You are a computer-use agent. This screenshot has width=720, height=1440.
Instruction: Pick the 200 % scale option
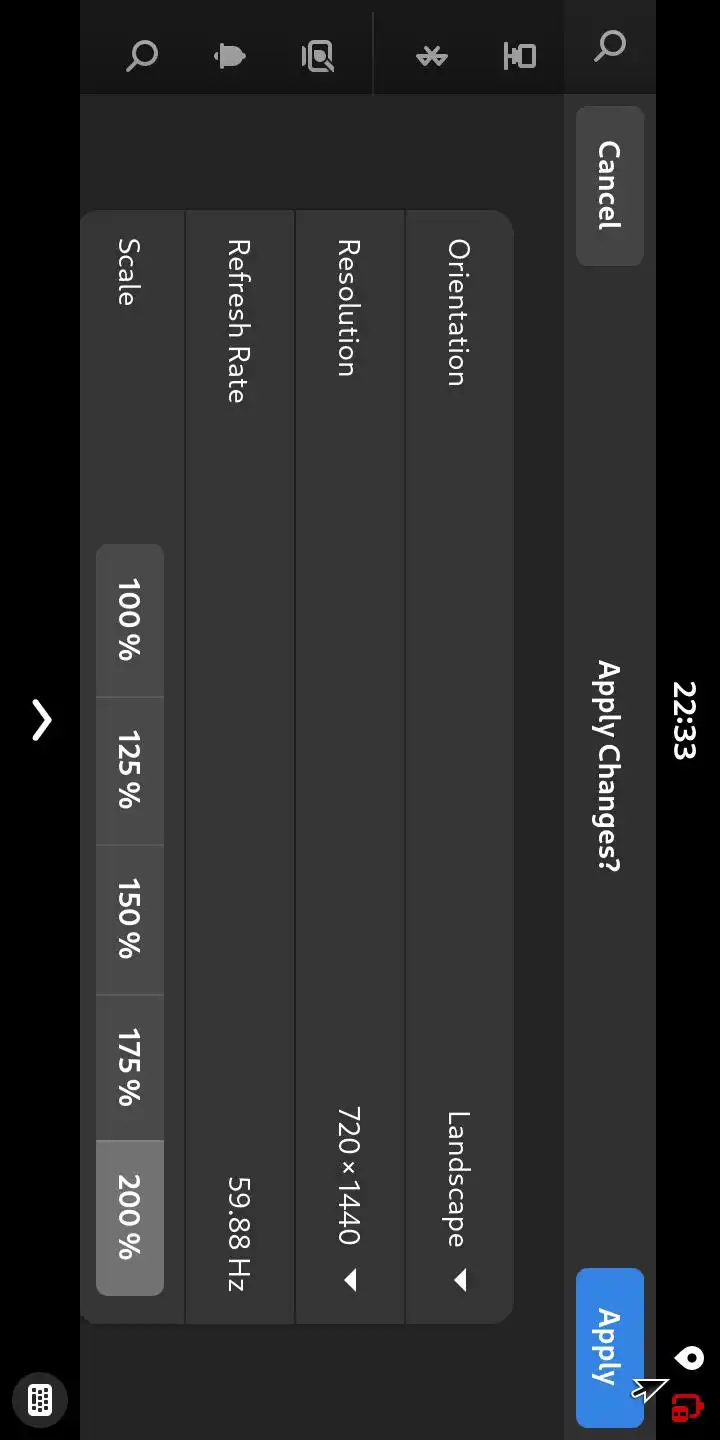pyautogui.click(x=129, y=1217)
